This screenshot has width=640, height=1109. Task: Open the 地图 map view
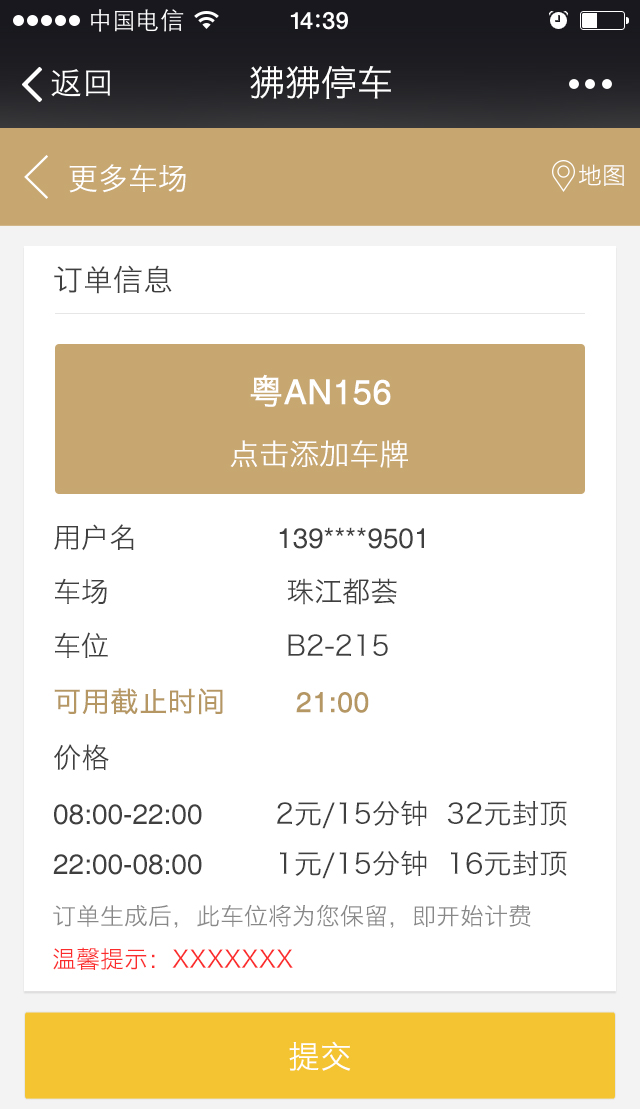[x=588, y=176]
